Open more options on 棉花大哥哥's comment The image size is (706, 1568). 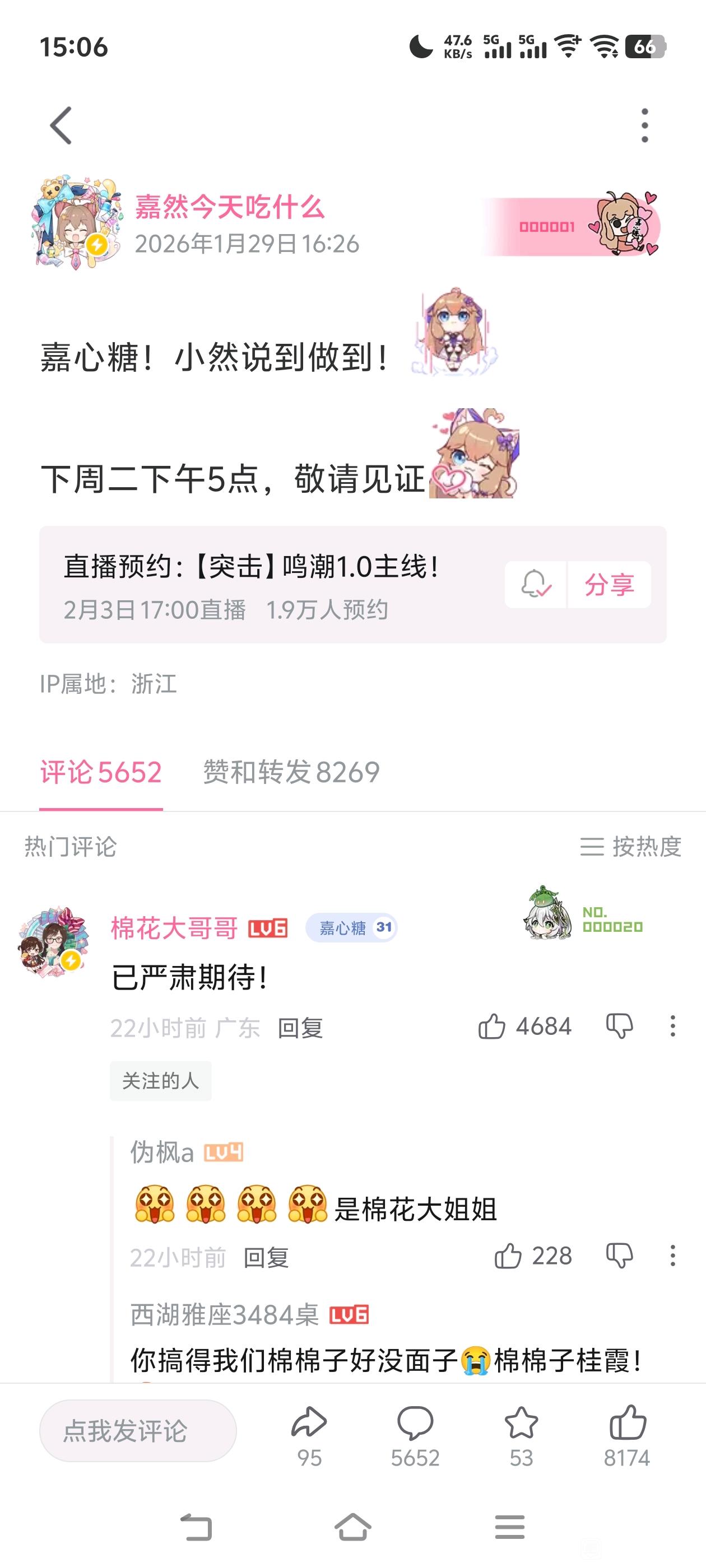point(672,1026)
